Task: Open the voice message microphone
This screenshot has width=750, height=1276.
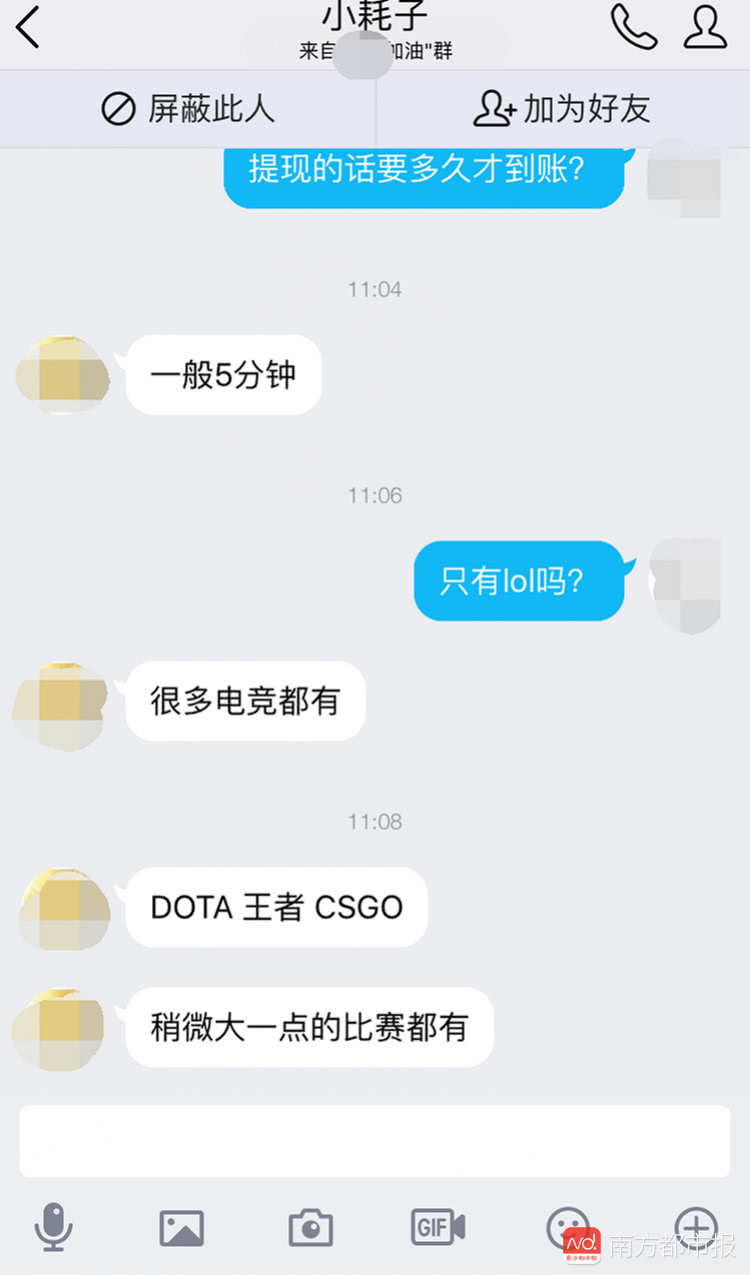Action: click(53, 1226)
